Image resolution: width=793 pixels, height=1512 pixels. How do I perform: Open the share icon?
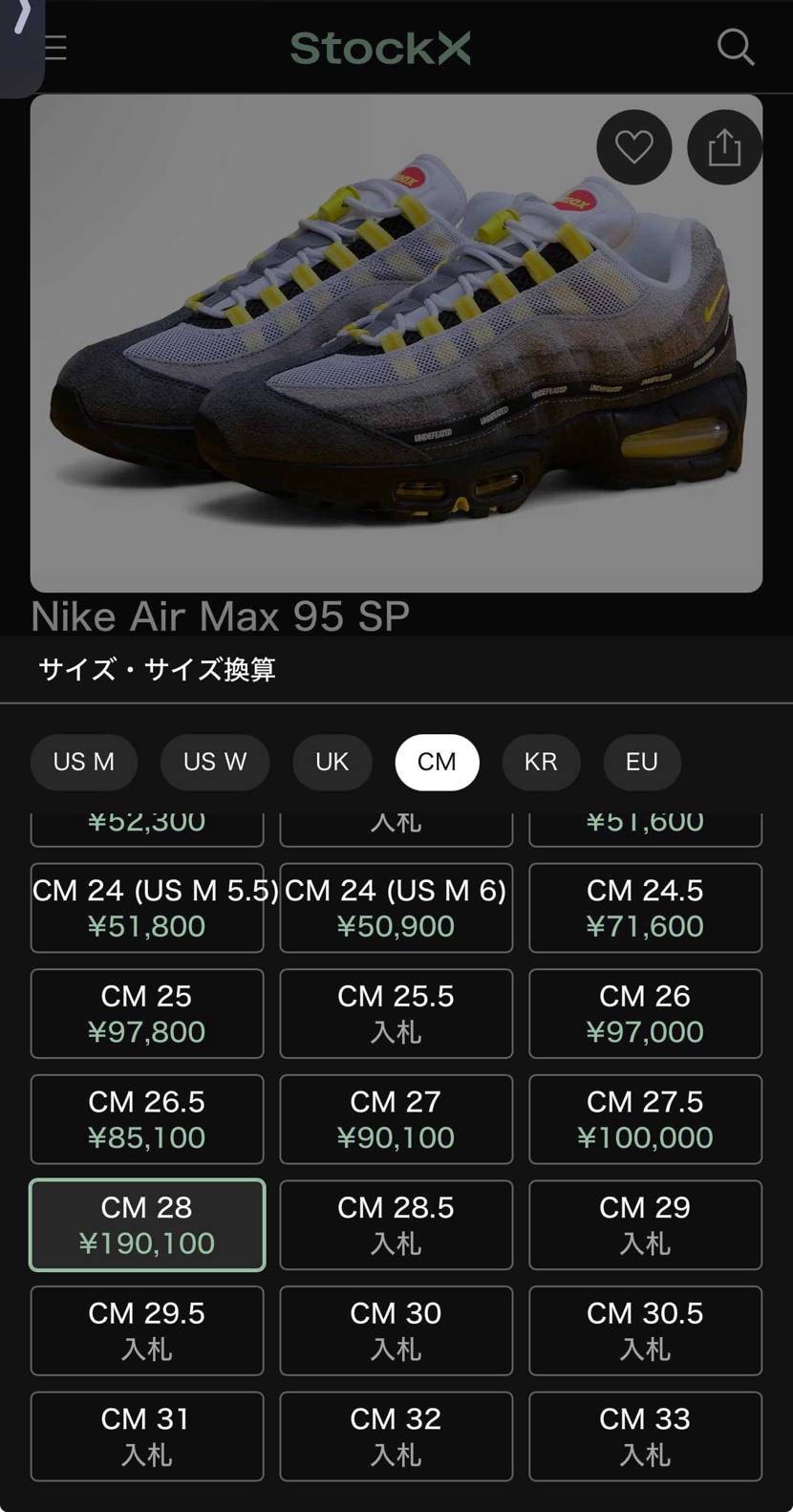click(x=724, y=147)
